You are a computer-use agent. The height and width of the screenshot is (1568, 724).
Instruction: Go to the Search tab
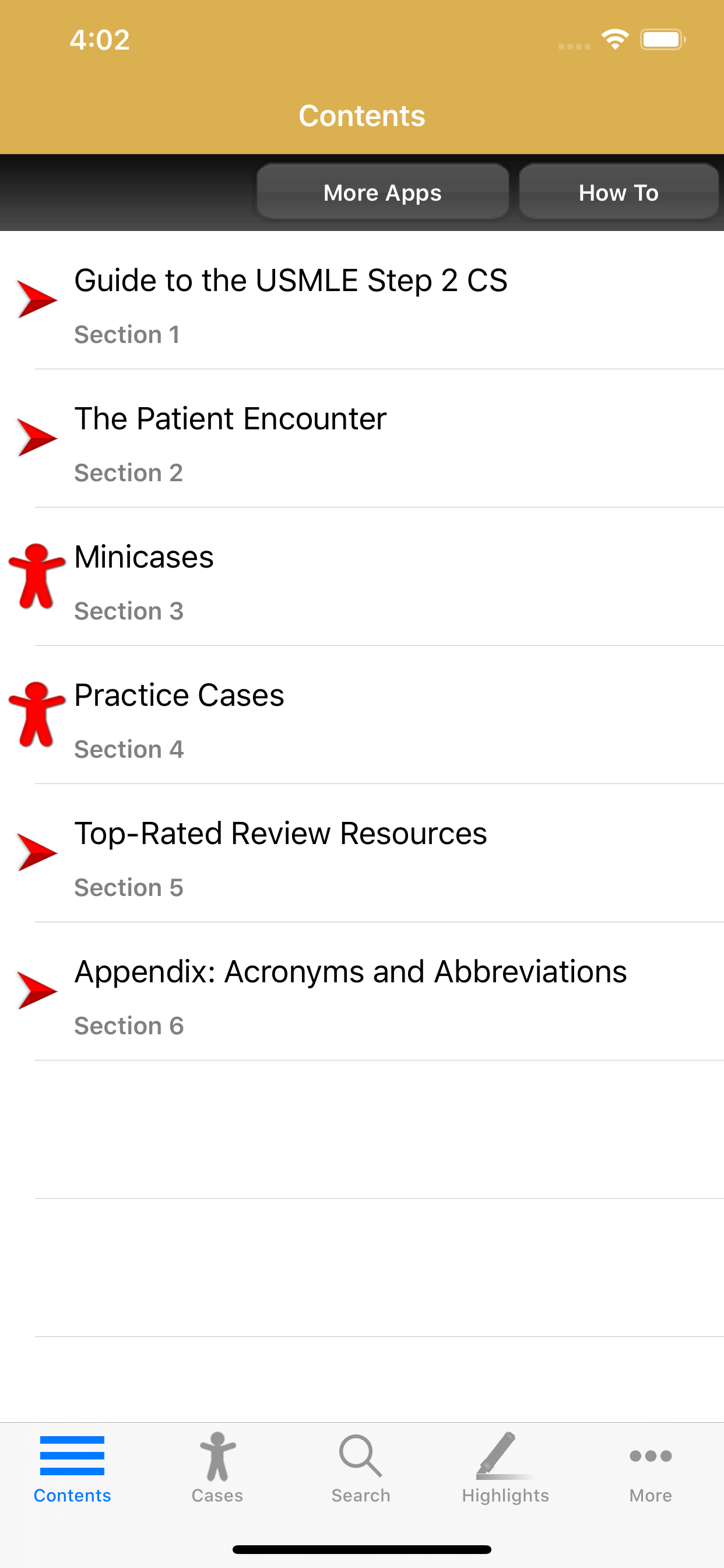coord(361,1468)
